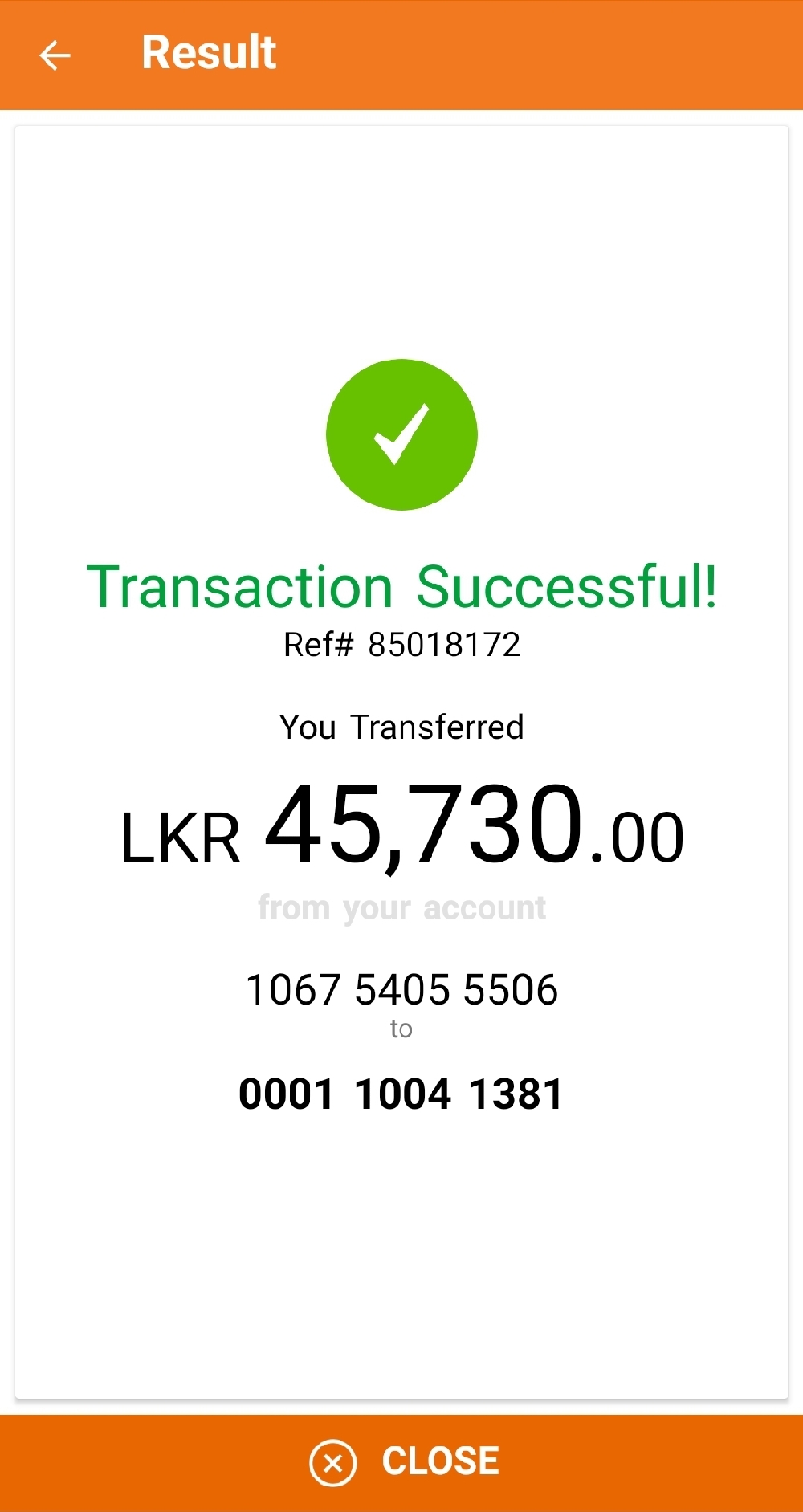The width and height of the screenshot is (803, 1512).
Task: Close the transaction result screen
Action: pyautogui.click(x=403, y=1461)
